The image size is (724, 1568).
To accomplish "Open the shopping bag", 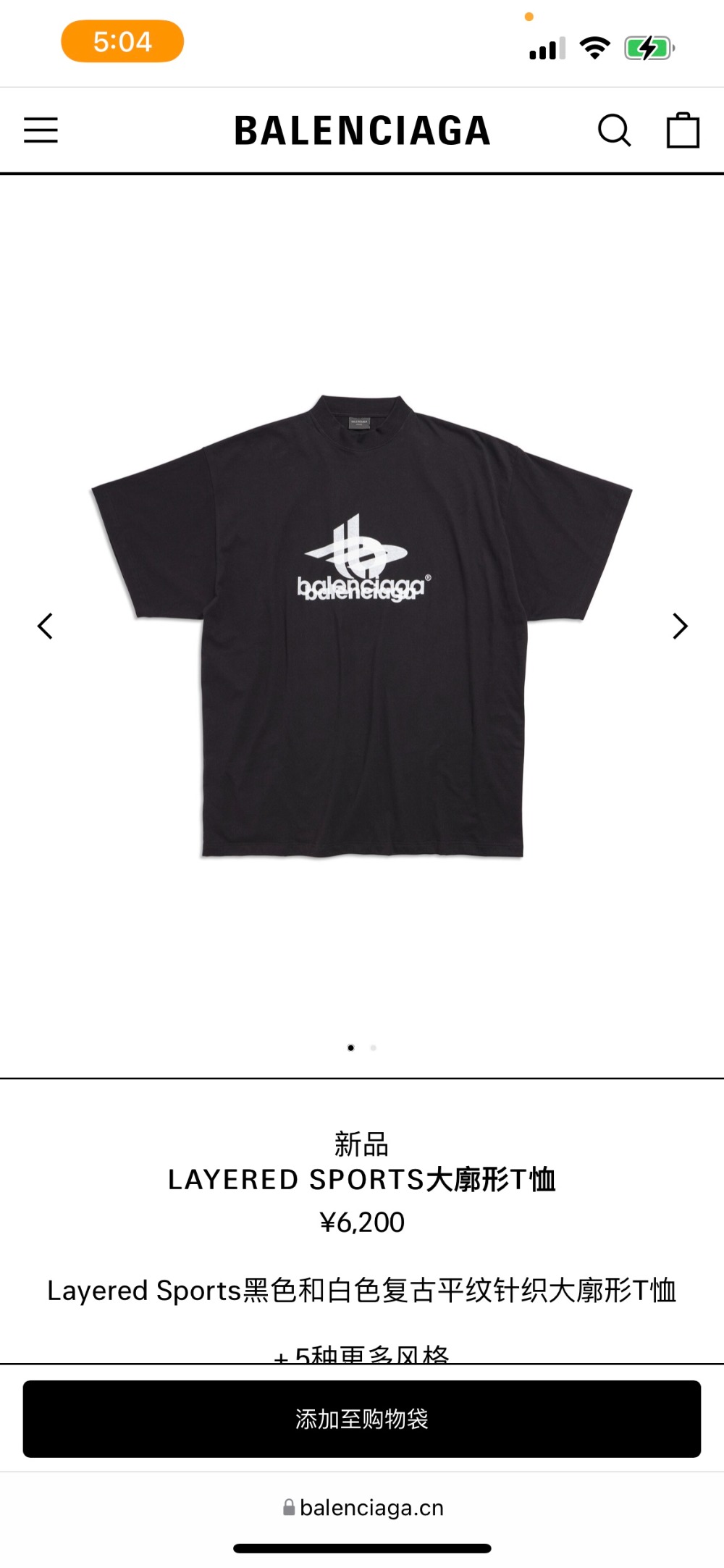I will tap(682, 130).
